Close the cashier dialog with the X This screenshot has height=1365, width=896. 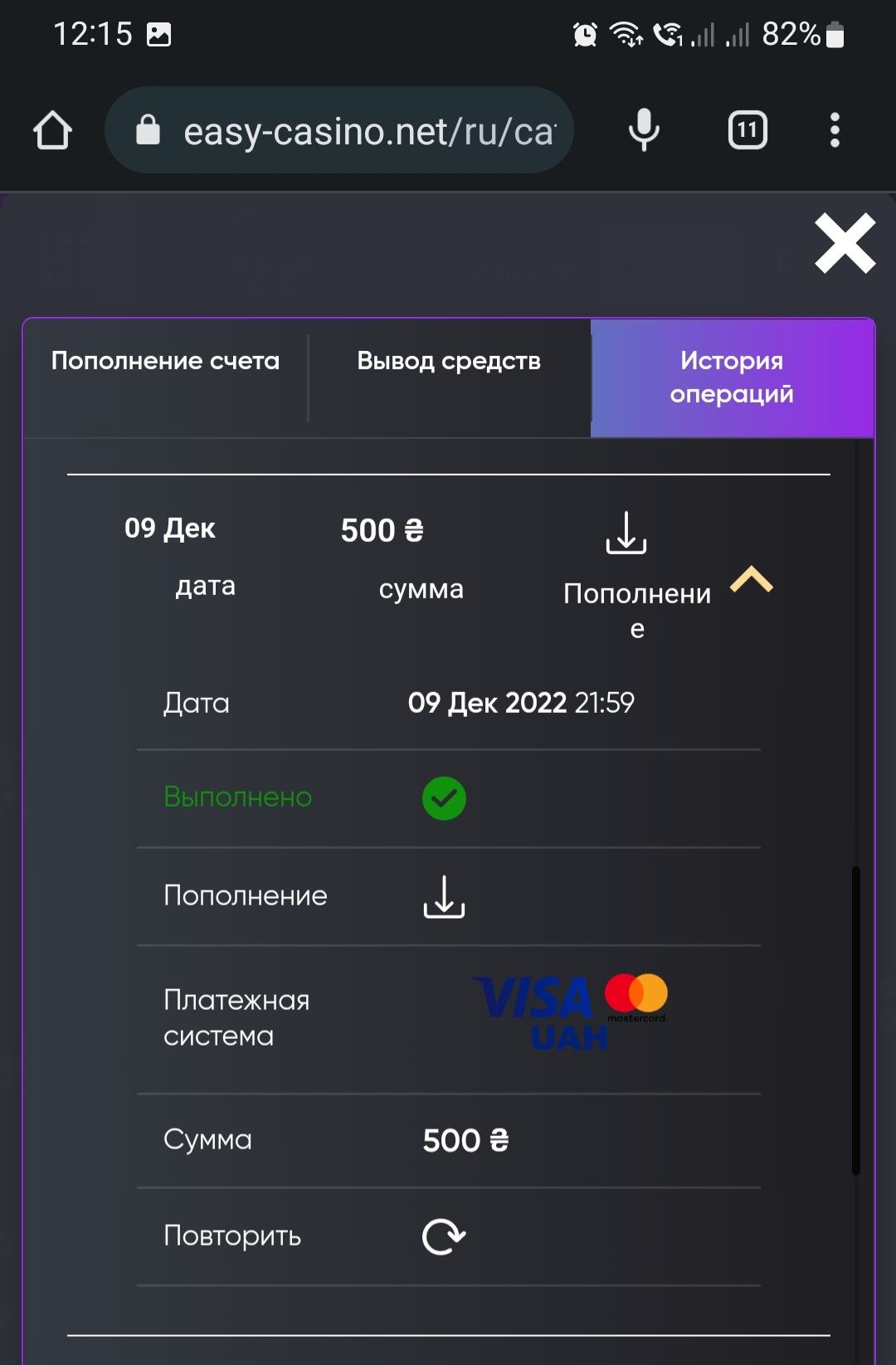[845, 243]
